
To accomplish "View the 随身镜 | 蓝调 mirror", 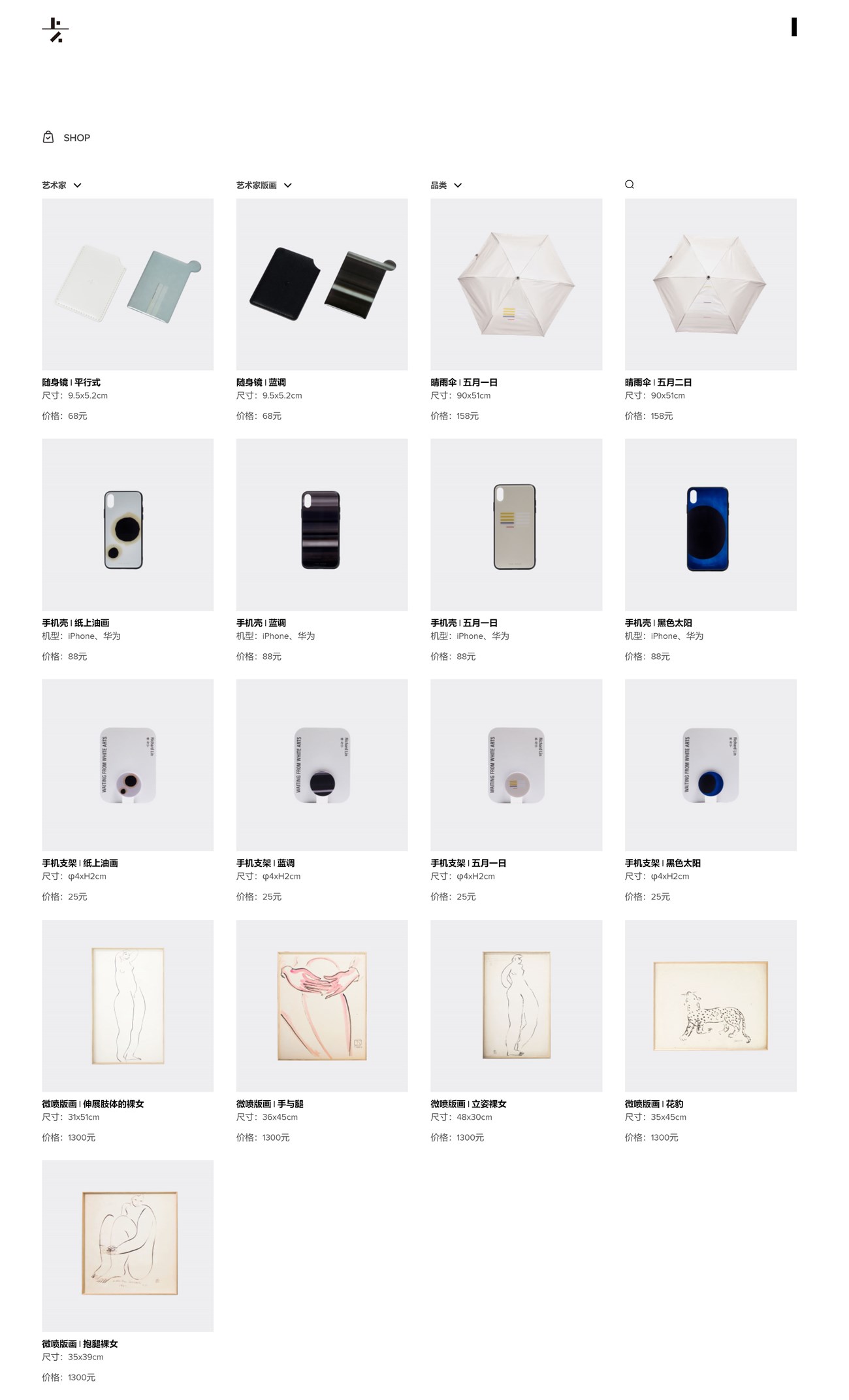I will 321,285.
